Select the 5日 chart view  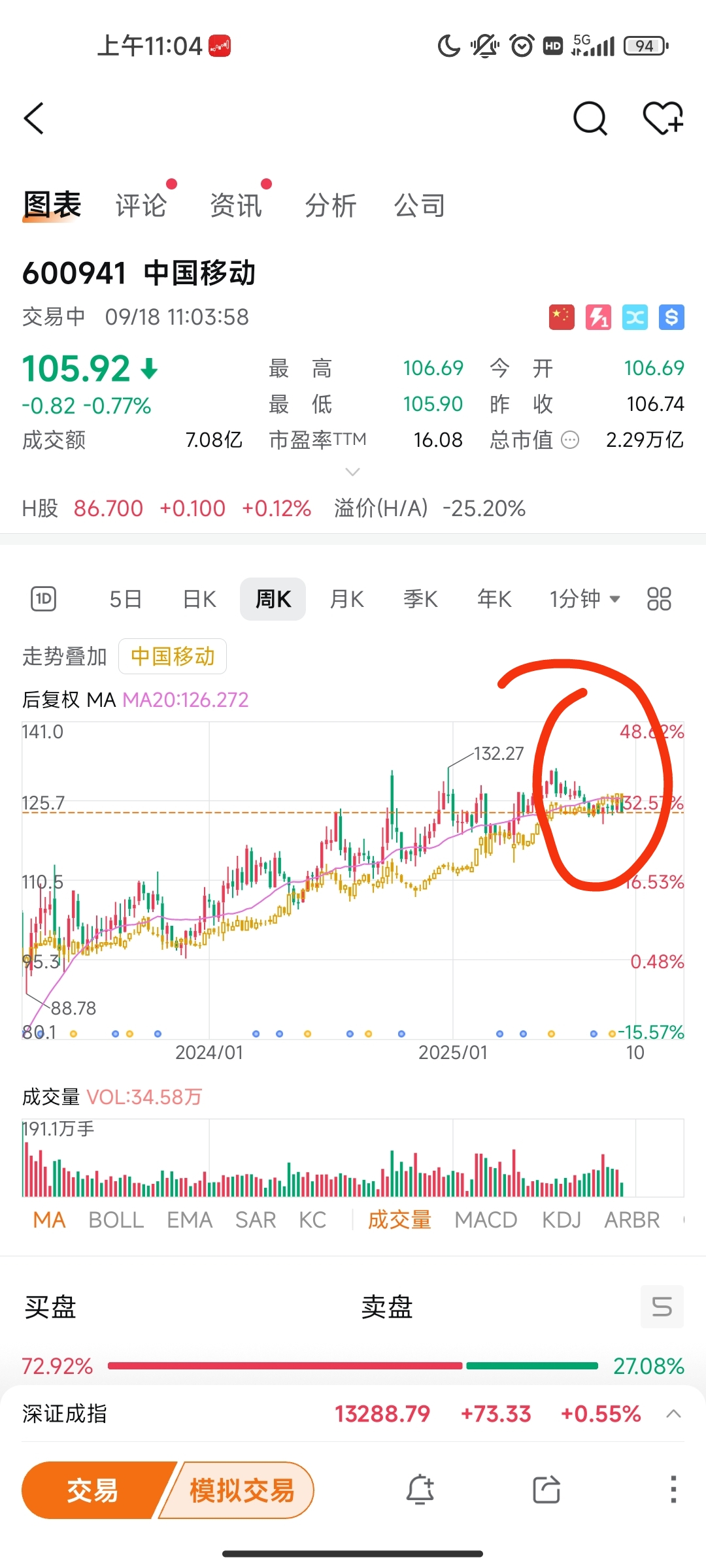click(126, 599)
